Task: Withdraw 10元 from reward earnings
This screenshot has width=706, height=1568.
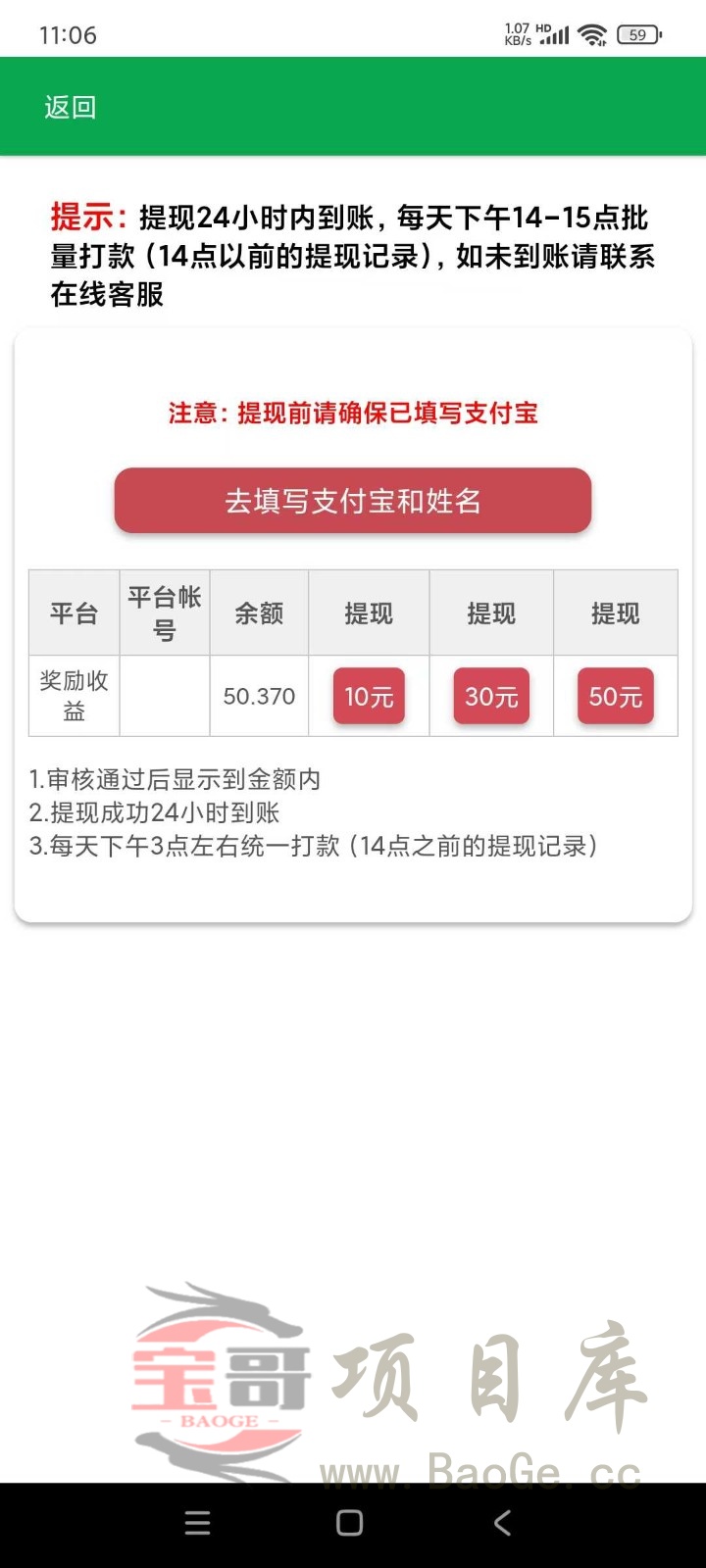Action: click(x=369, y=696)
